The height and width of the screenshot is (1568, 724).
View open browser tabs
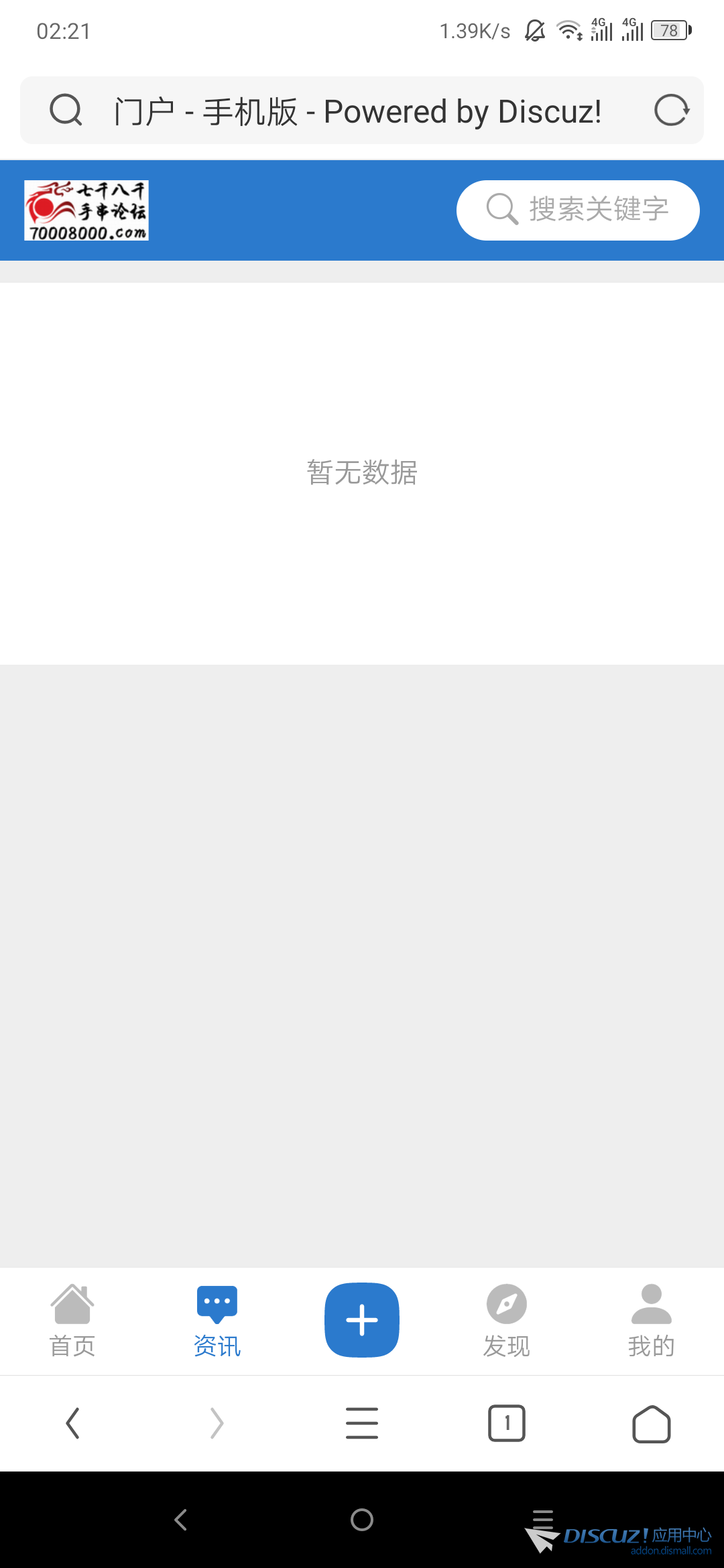click(507, 1423)
